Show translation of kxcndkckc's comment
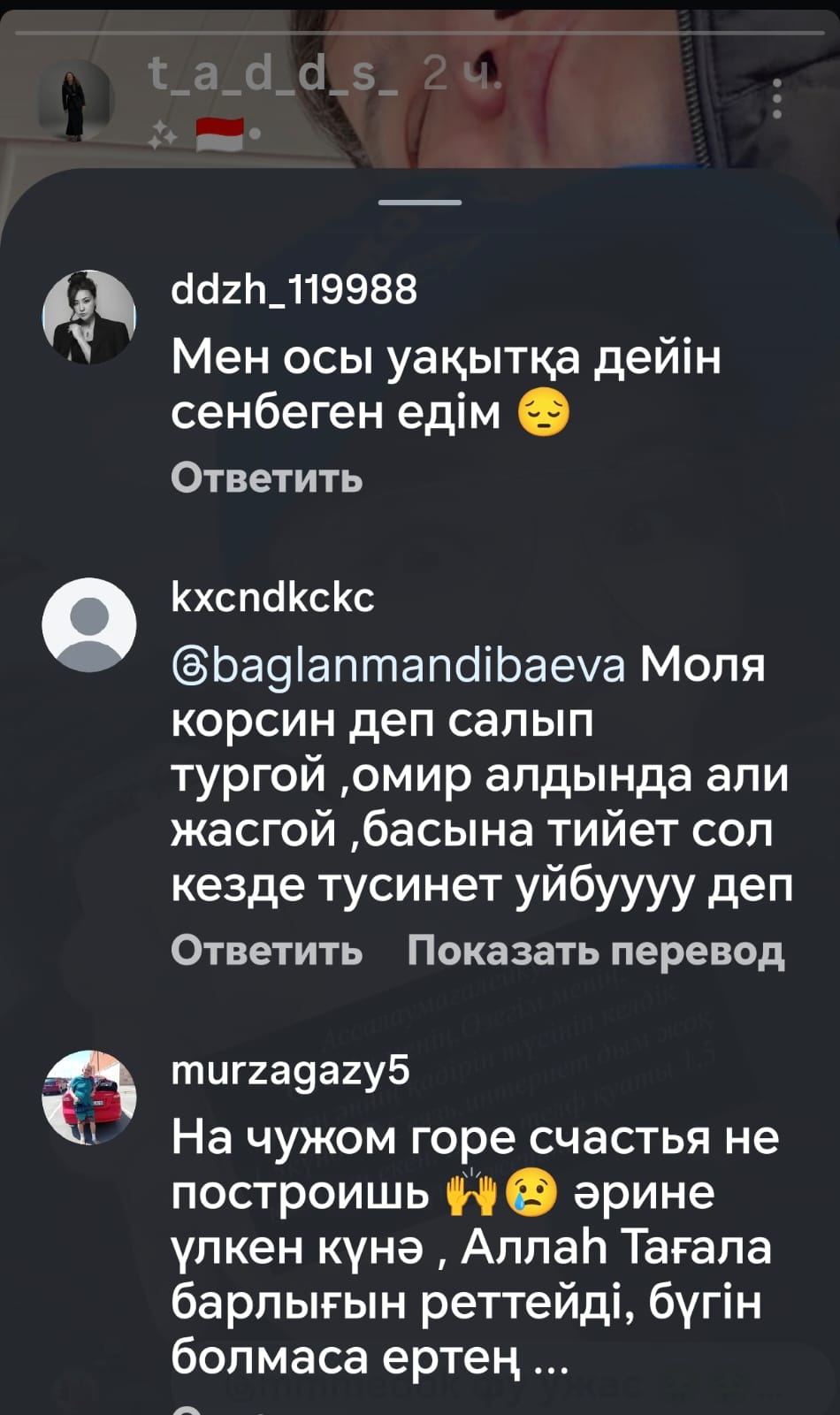 coord(595,951)
